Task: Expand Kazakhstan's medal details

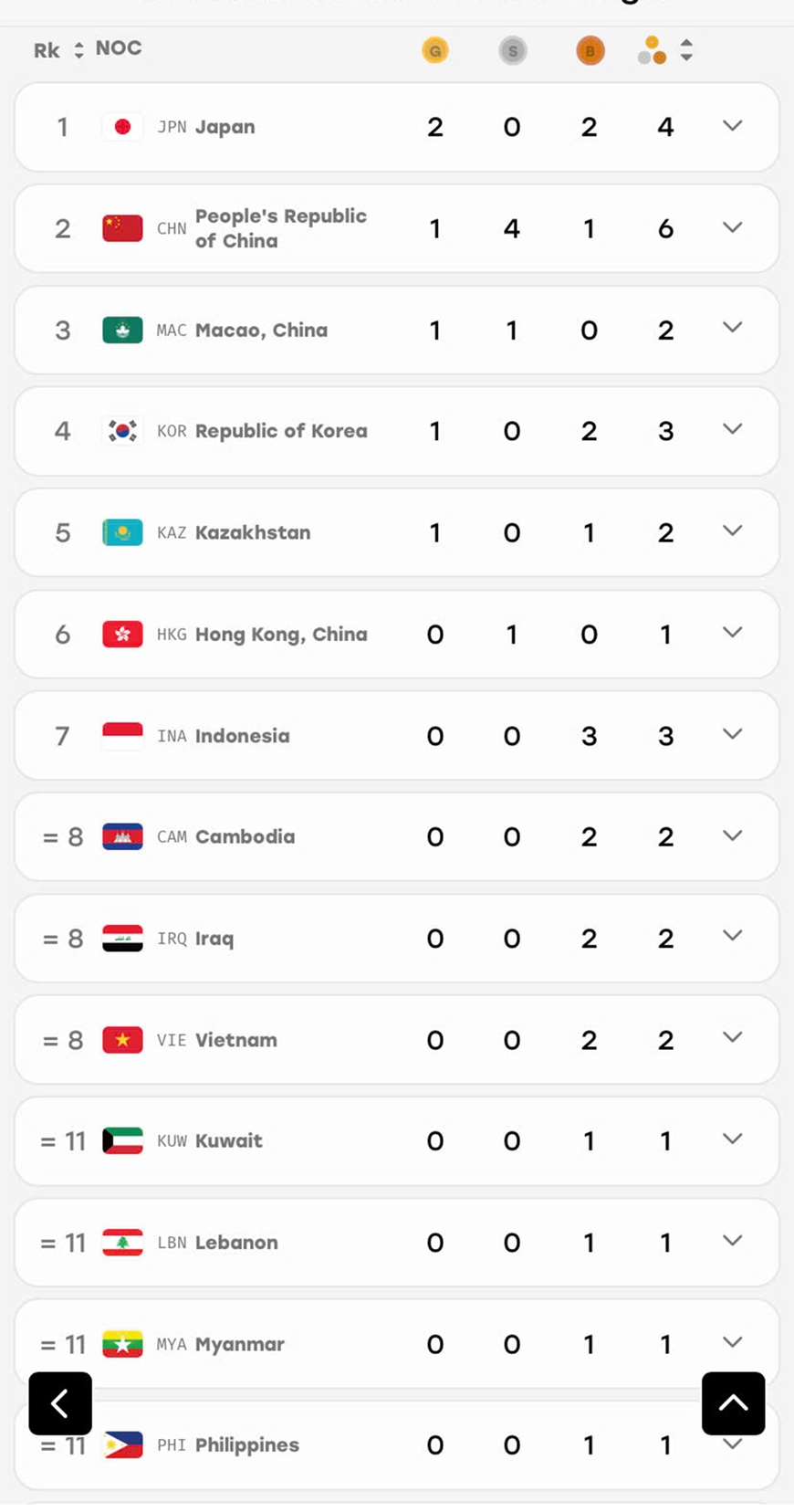Action: (x=732, y=530)
